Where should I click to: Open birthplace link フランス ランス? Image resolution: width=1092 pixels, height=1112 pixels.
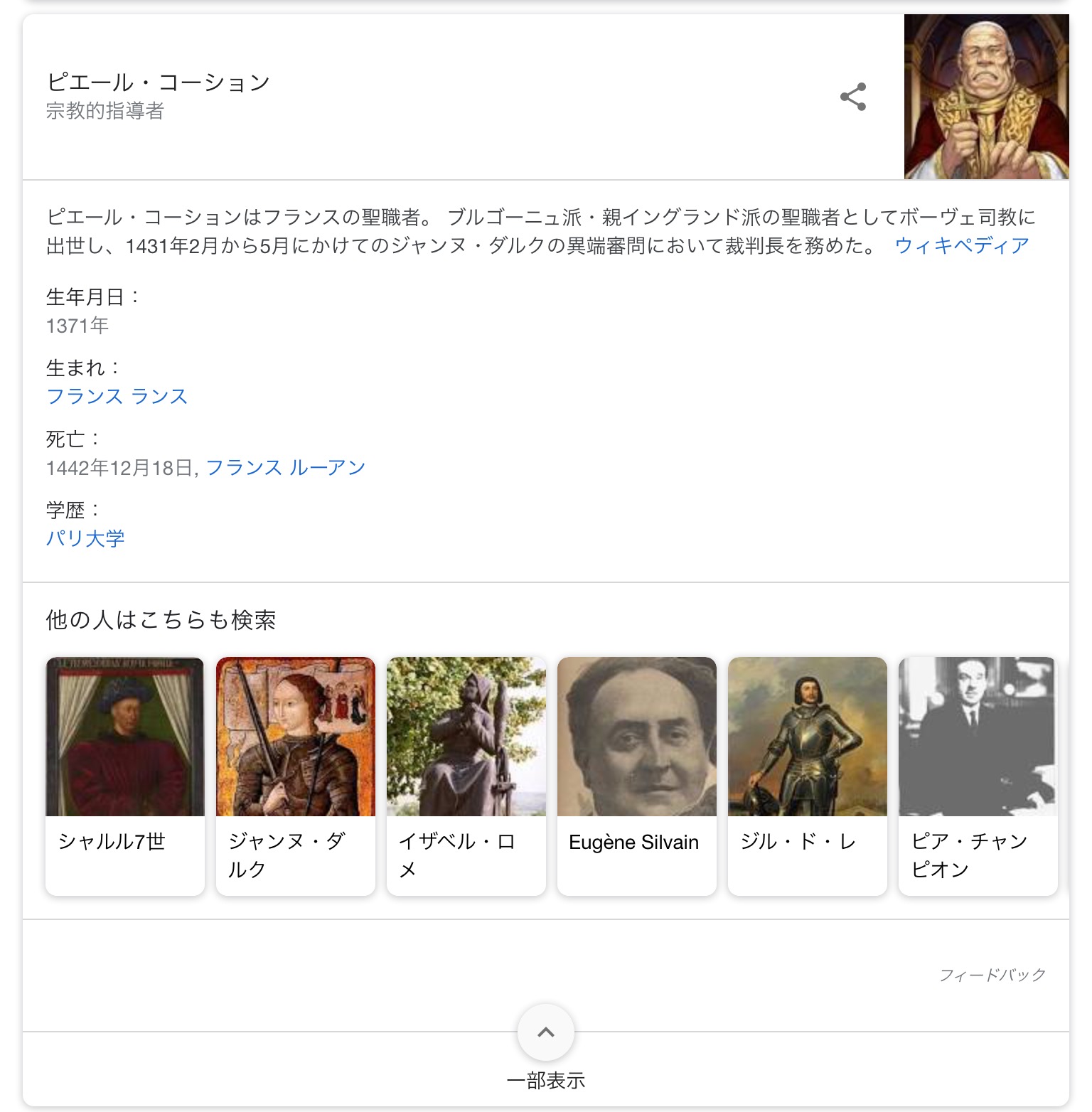click(117, 397)
